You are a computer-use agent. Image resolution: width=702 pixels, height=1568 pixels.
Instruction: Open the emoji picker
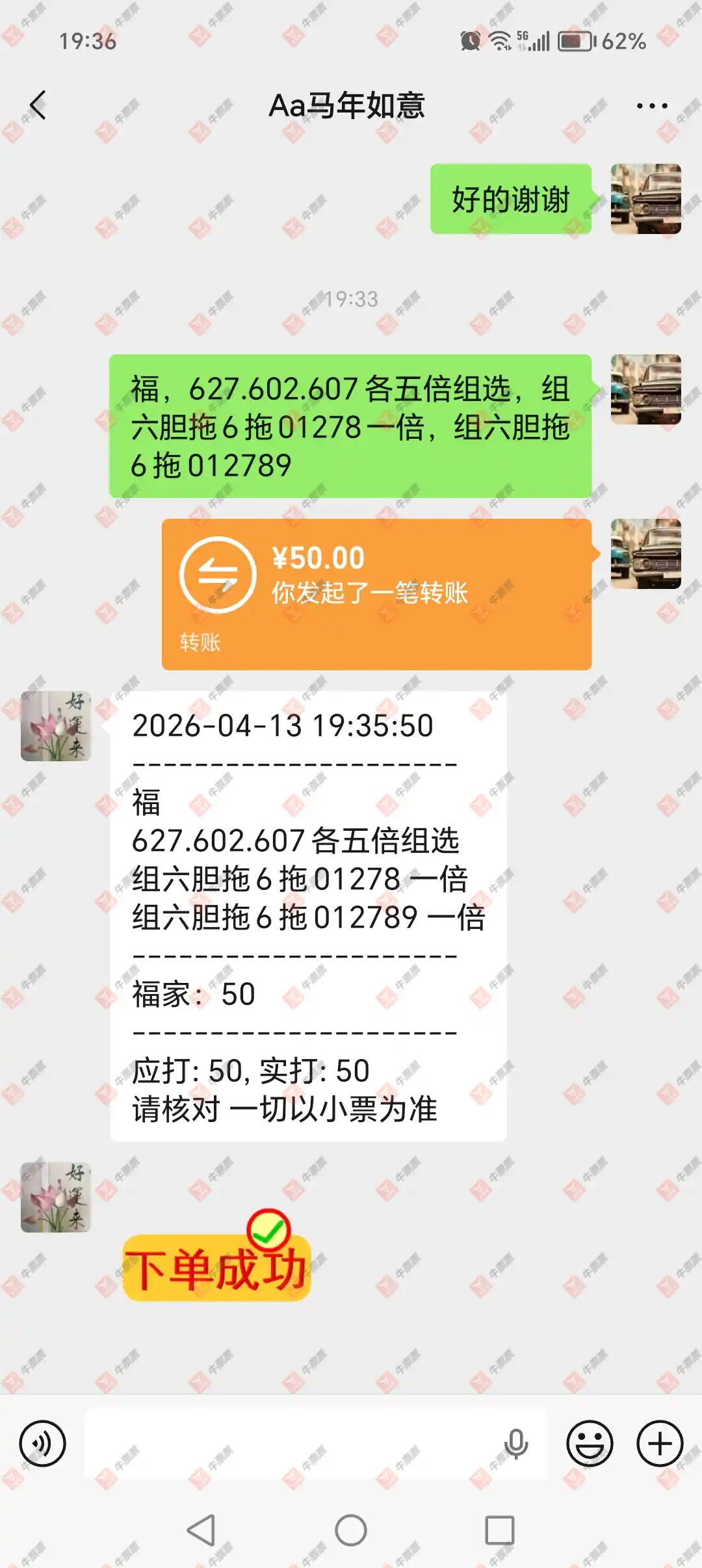pyautogui.click(x=590, y=1444)
